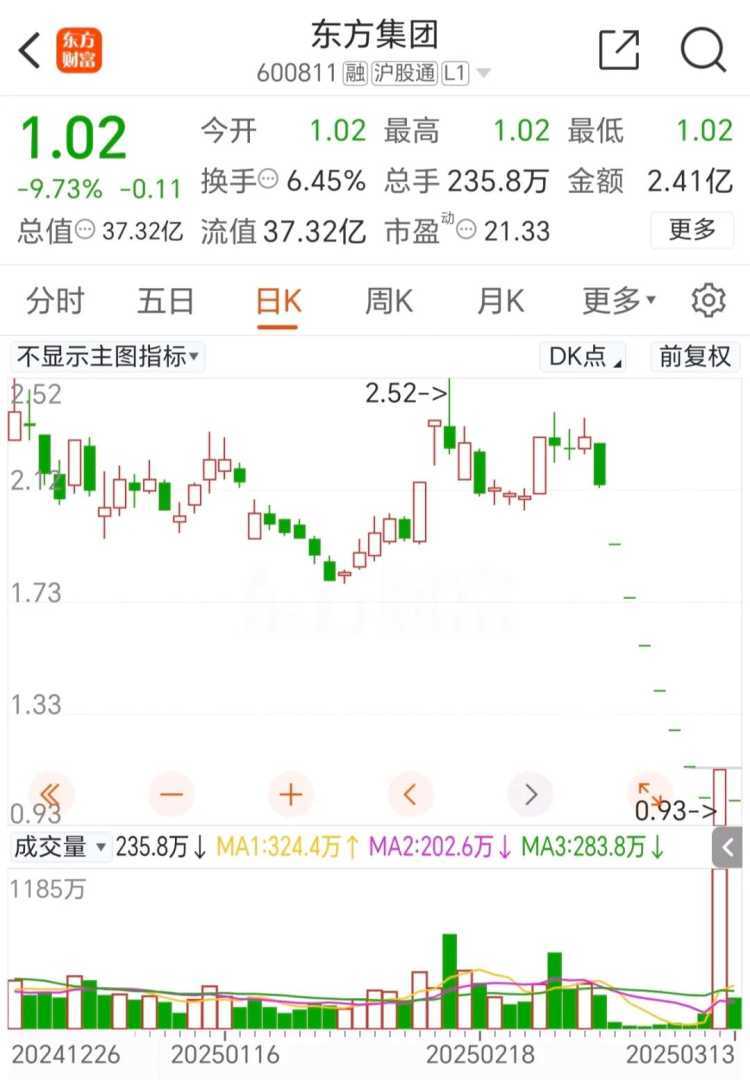The width and height of the screenshot is (750, 1080).
Task: Open the 不显示主图指标 indicator dropdown
Action: [106, 357]
